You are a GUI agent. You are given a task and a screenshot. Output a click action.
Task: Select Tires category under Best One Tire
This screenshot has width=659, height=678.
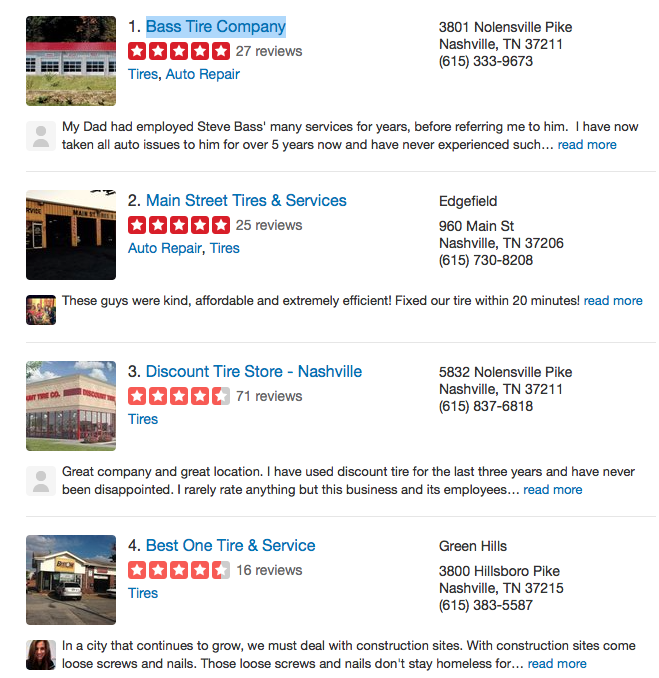[143, 593]
